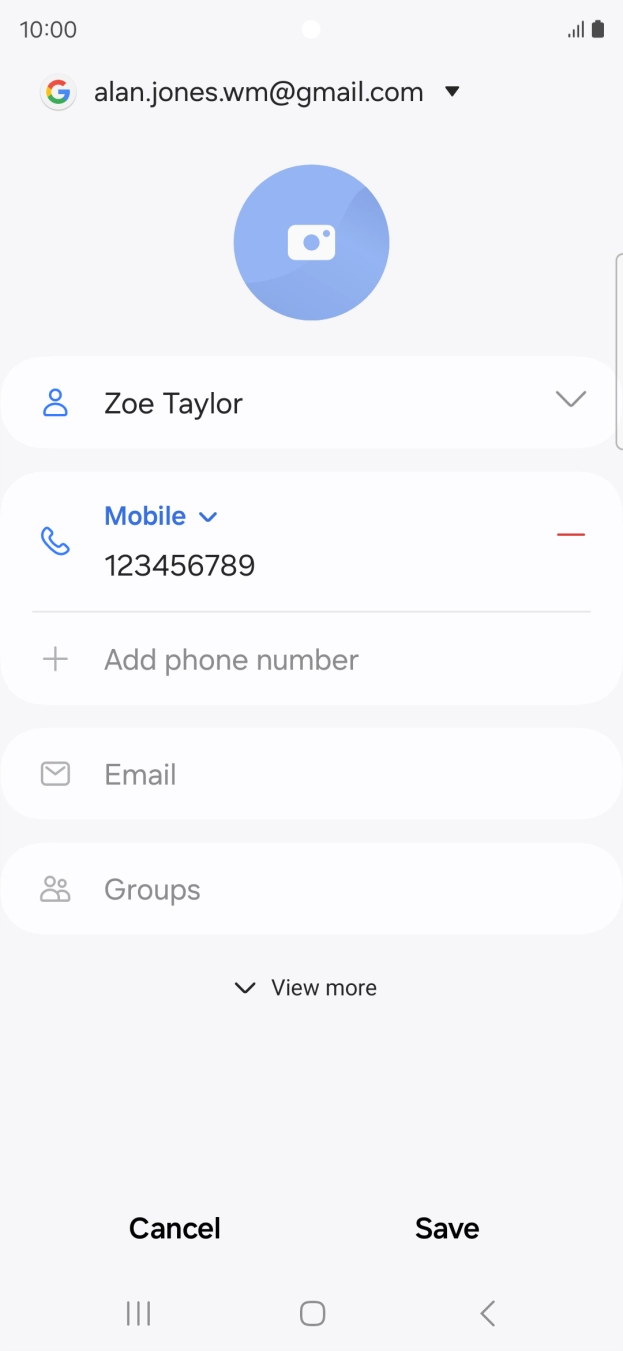The image size is (623, 1351).
Task: Add a contact photo via camera circle
Action: pos(311,243)
